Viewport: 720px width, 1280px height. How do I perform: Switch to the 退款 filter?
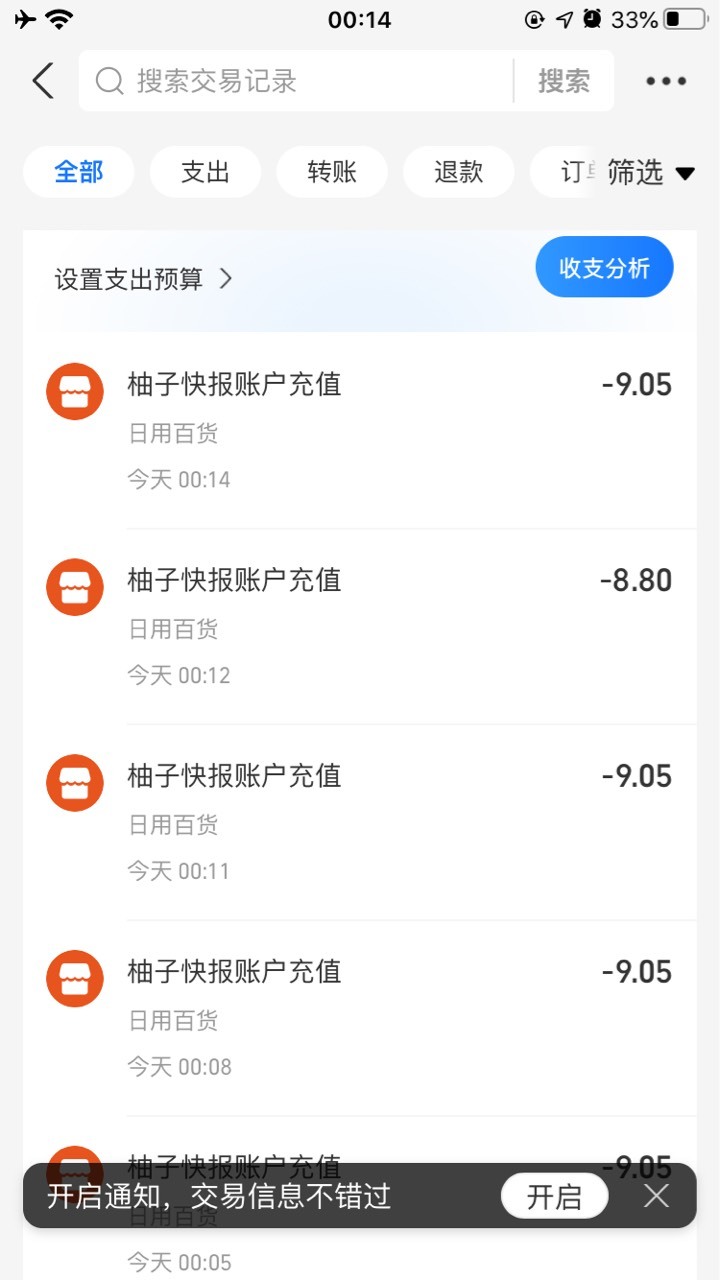coord(459,172)
